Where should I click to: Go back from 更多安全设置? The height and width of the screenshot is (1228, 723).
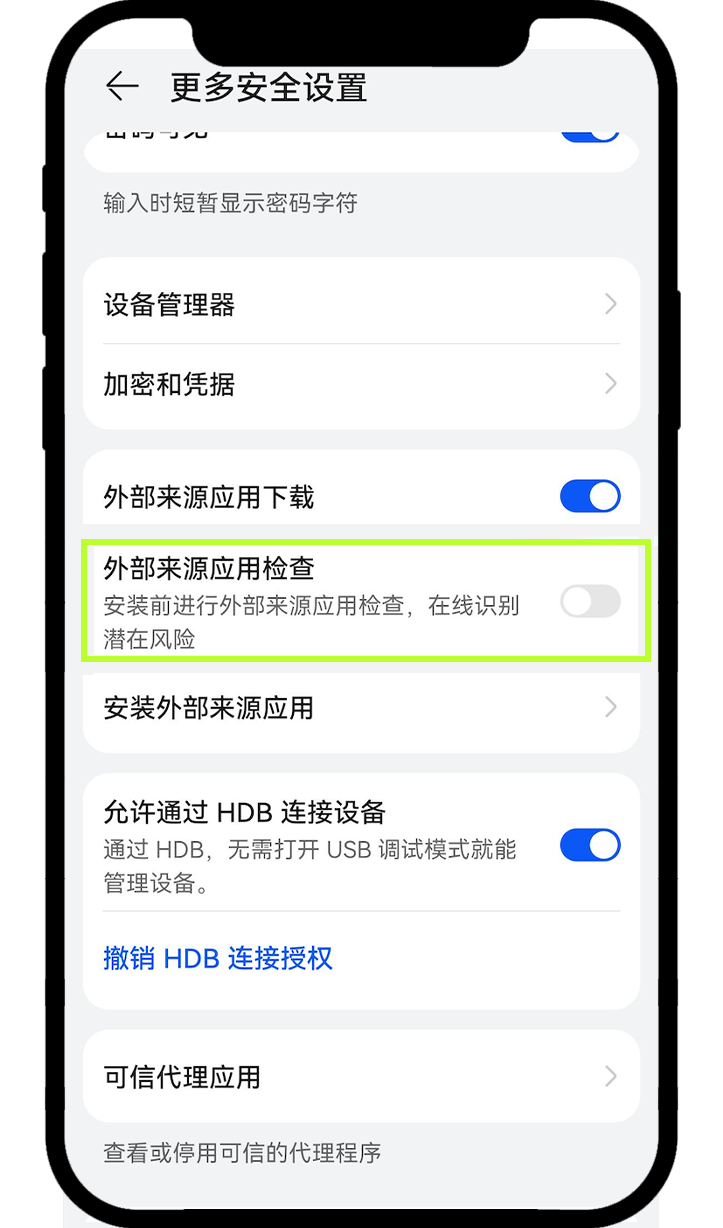pos(121,87)
